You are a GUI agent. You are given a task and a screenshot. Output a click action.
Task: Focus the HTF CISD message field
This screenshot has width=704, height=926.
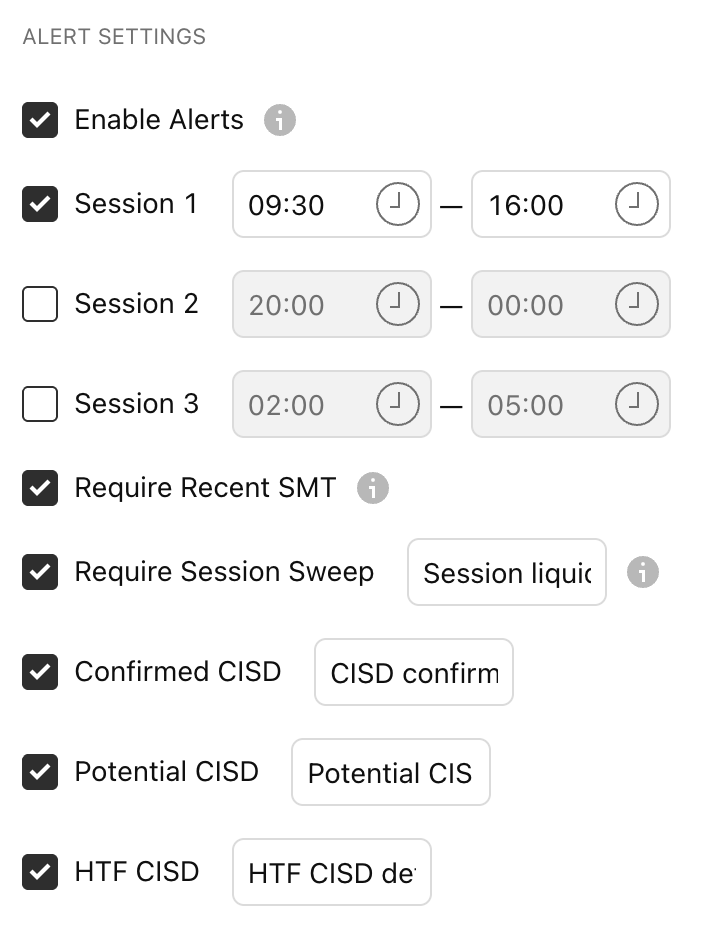(331, 872)
